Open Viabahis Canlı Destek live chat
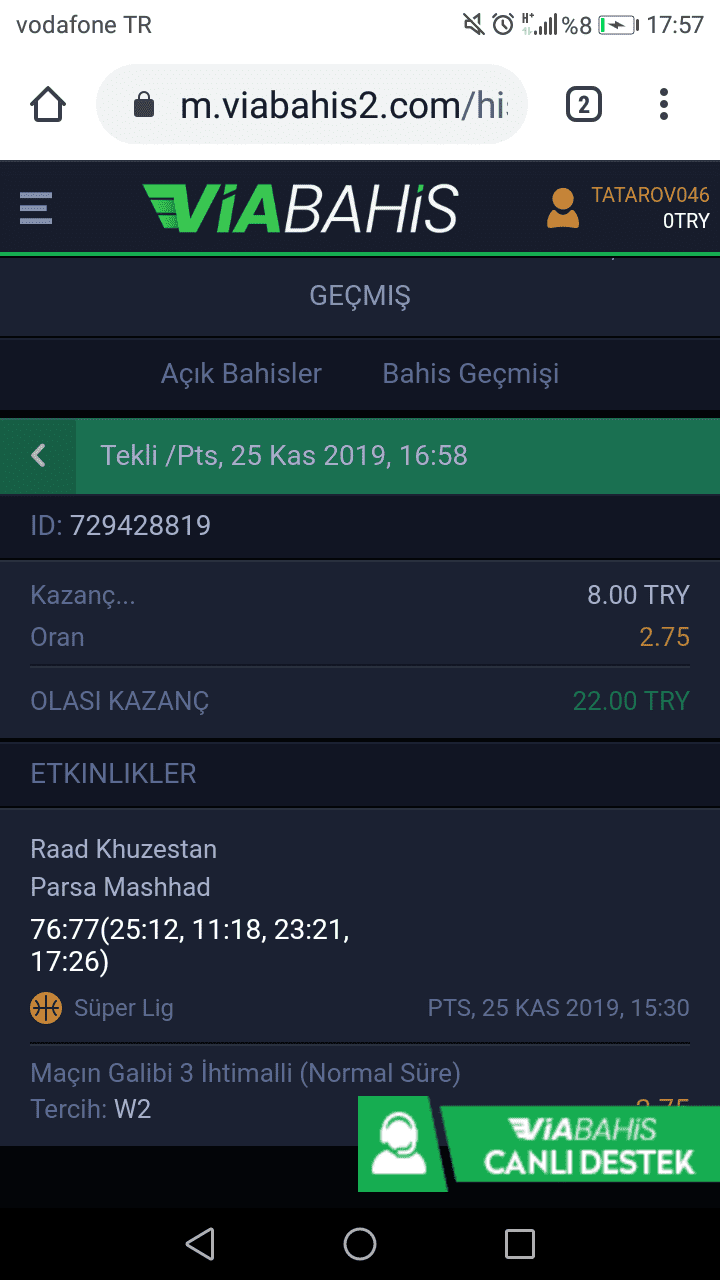The image size is (720, 1280). pos(539,1144)
